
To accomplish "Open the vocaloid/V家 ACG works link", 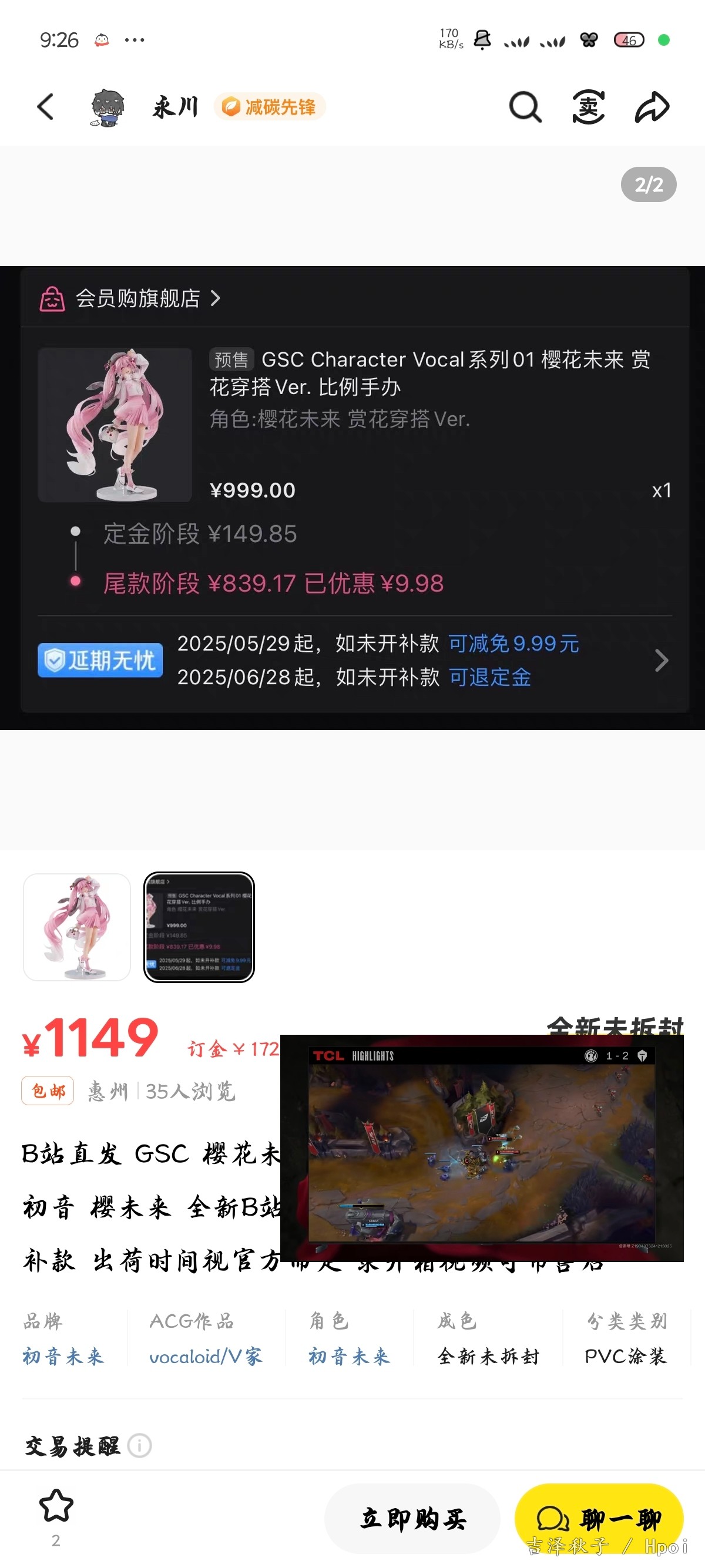I will 206,1356.
